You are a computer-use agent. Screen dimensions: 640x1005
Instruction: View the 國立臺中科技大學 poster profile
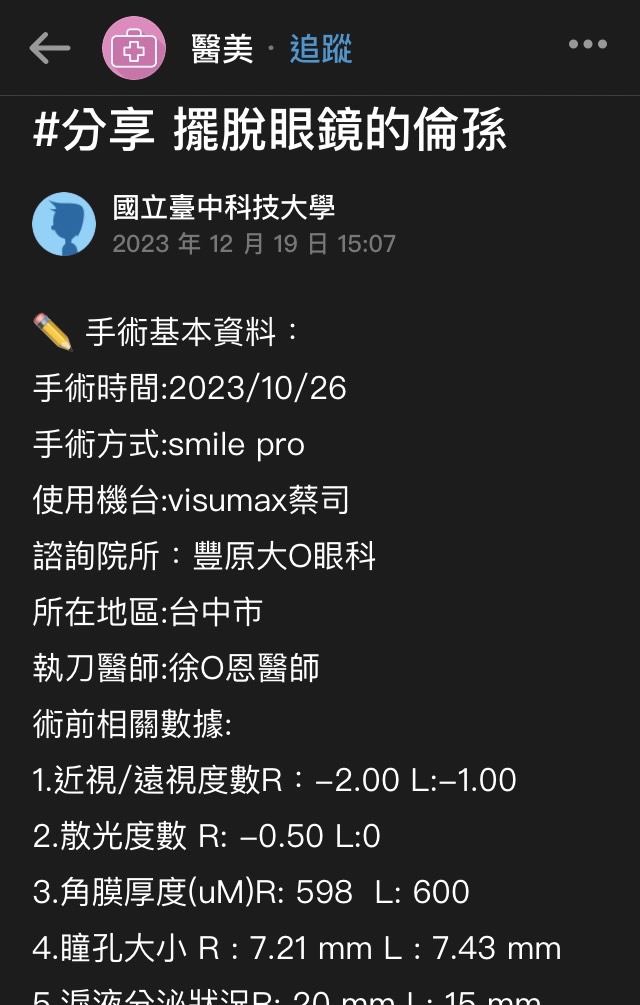pyautogui.click(x=223, y=207)
